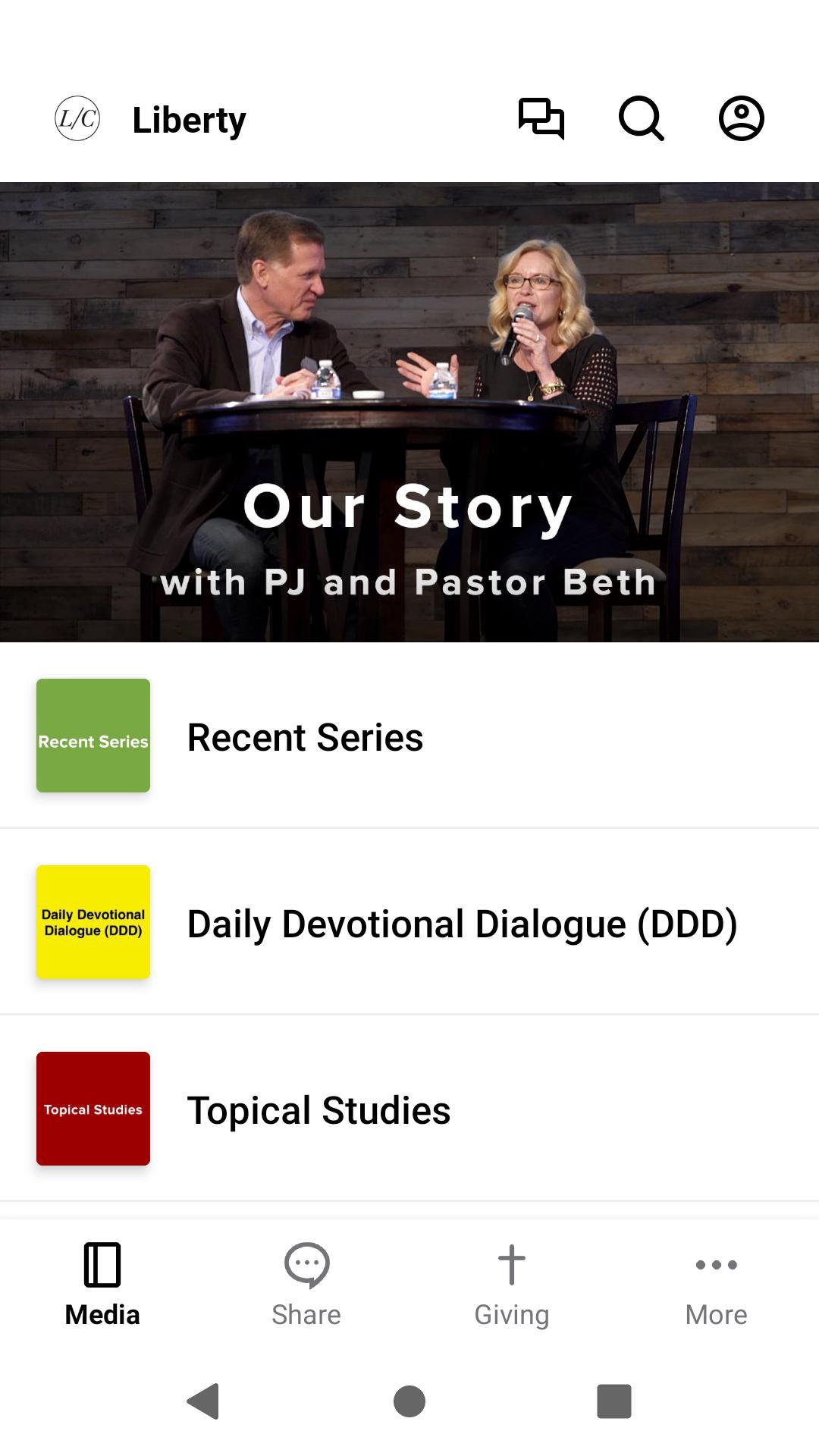Go to the Giving tab
This screenshot has height=1456, width=819.
(512, 1285)
